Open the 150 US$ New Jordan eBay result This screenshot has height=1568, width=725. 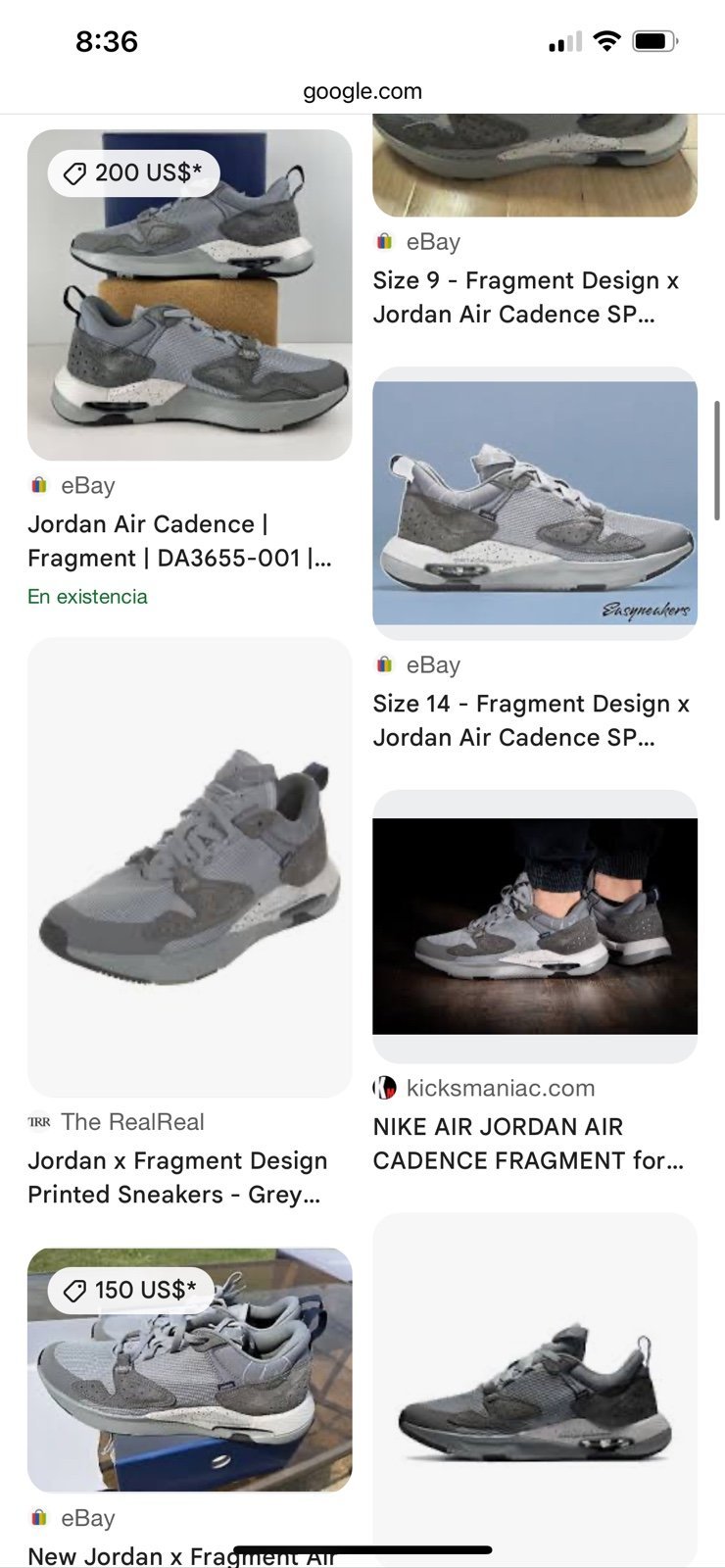pyautogui.click(x=189, y=1369)
